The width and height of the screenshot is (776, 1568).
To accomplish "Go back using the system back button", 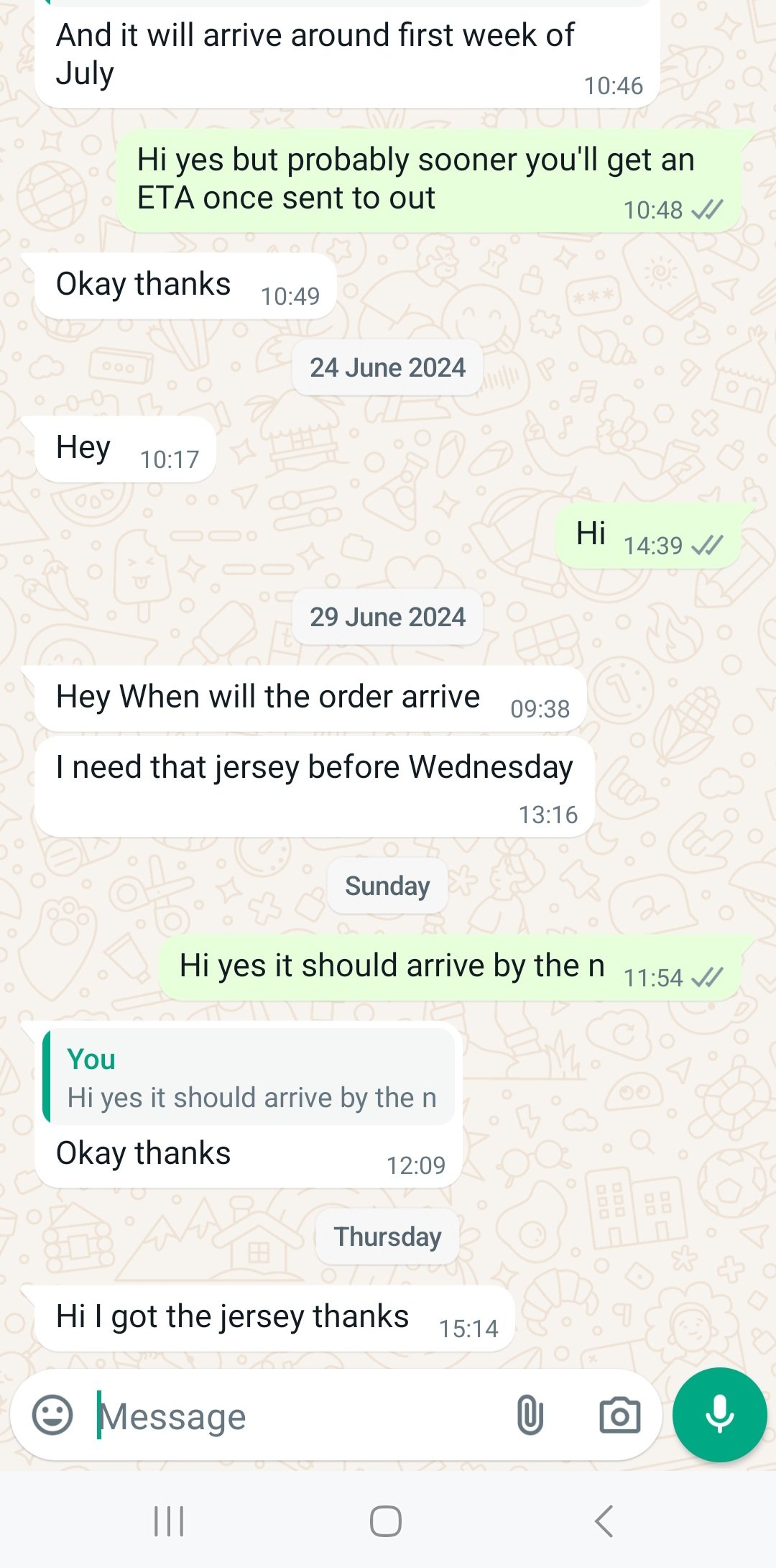I will point(604,1521).
